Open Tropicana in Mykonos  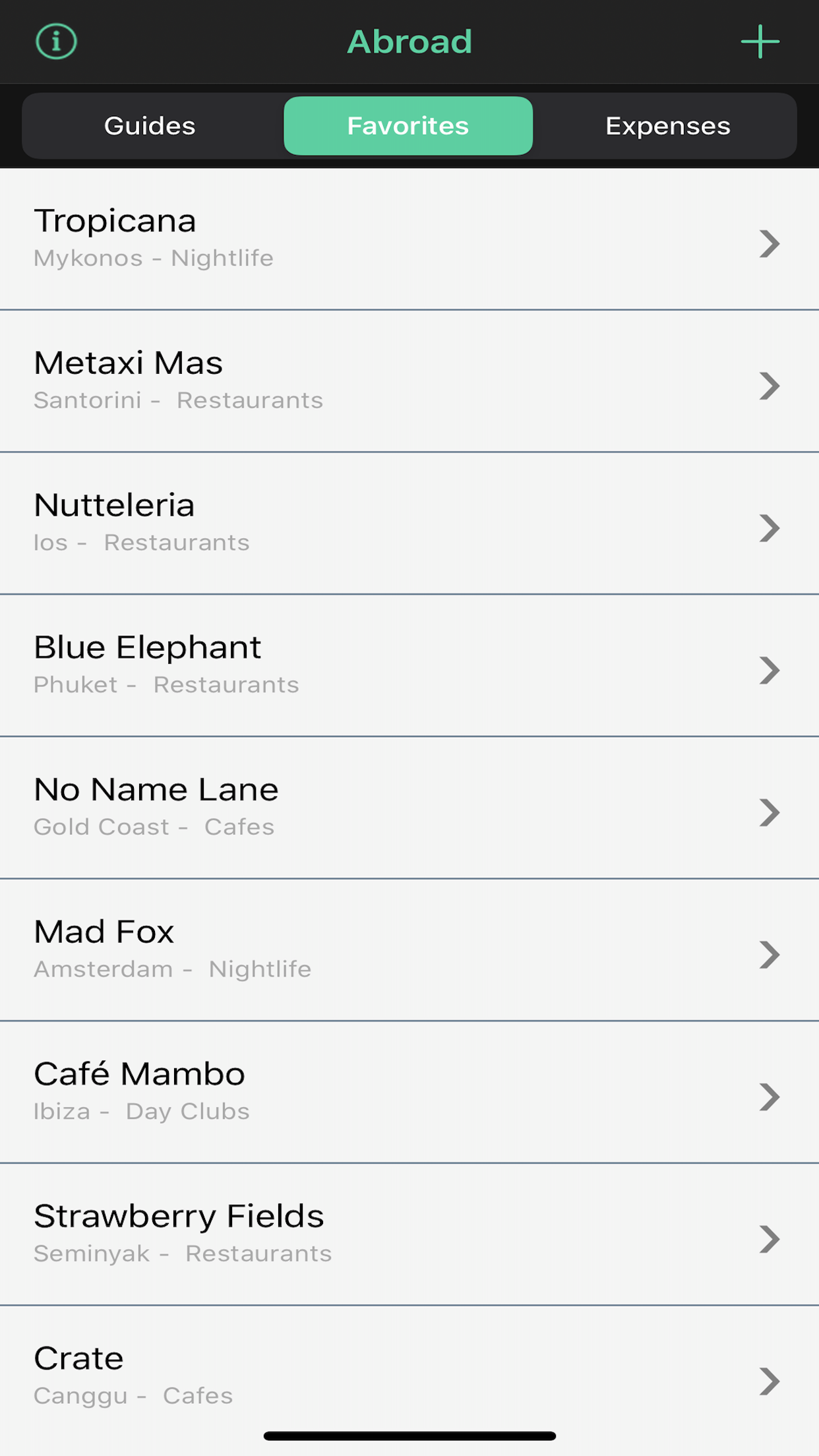[x=409, y=239]
